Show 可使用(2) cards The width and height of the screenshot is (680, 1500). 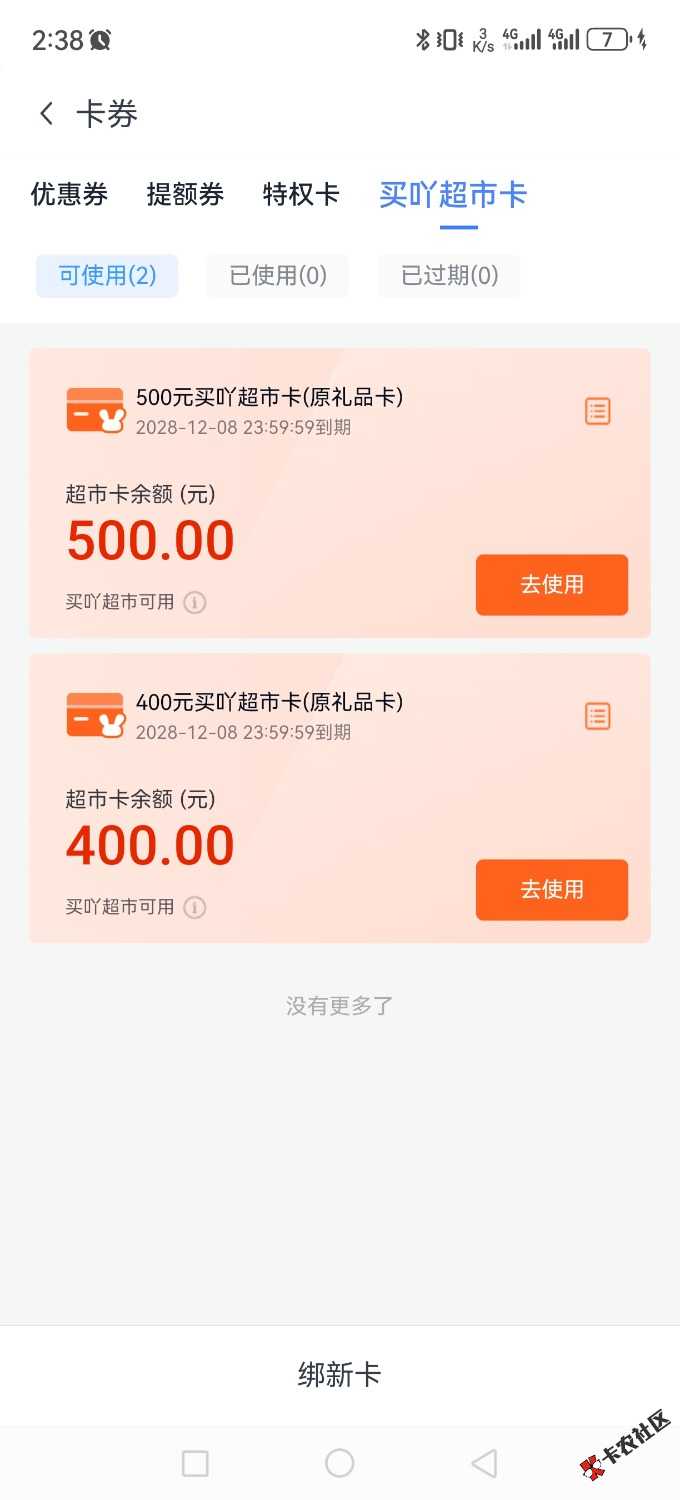pos(107,276)
